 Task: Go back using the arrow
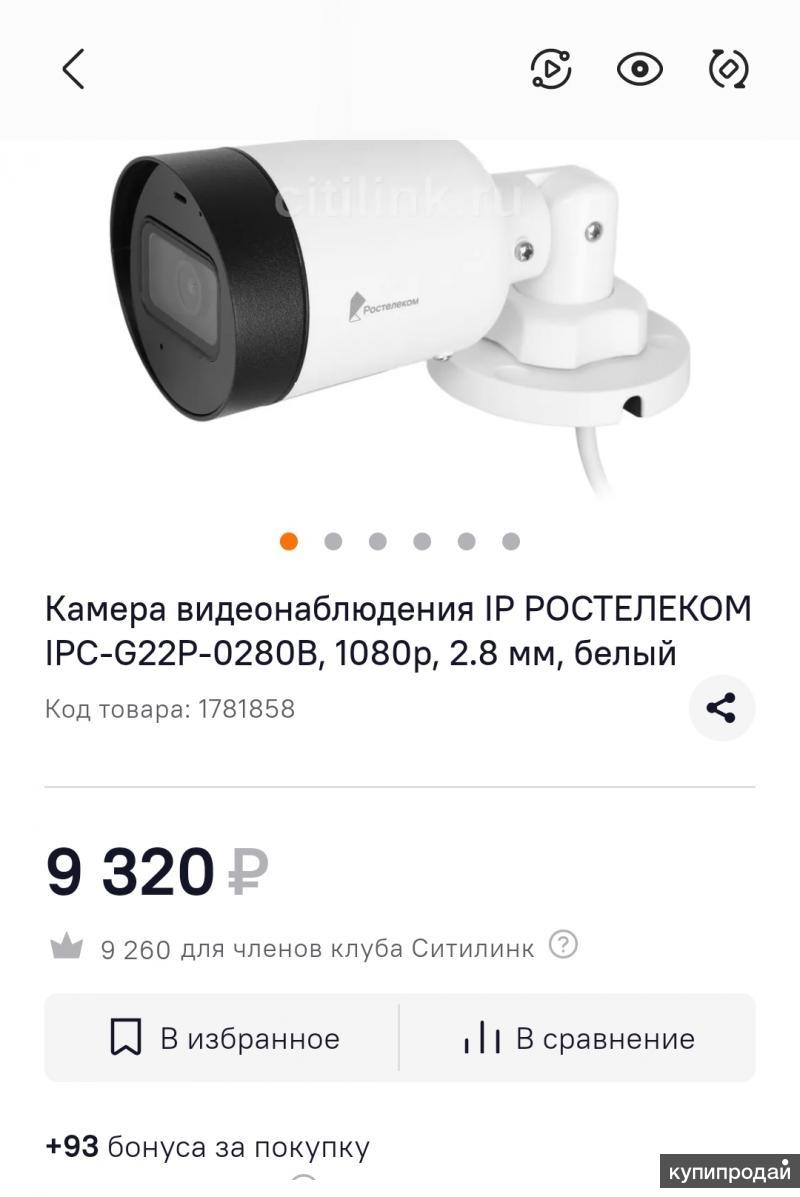click(73, 69)
